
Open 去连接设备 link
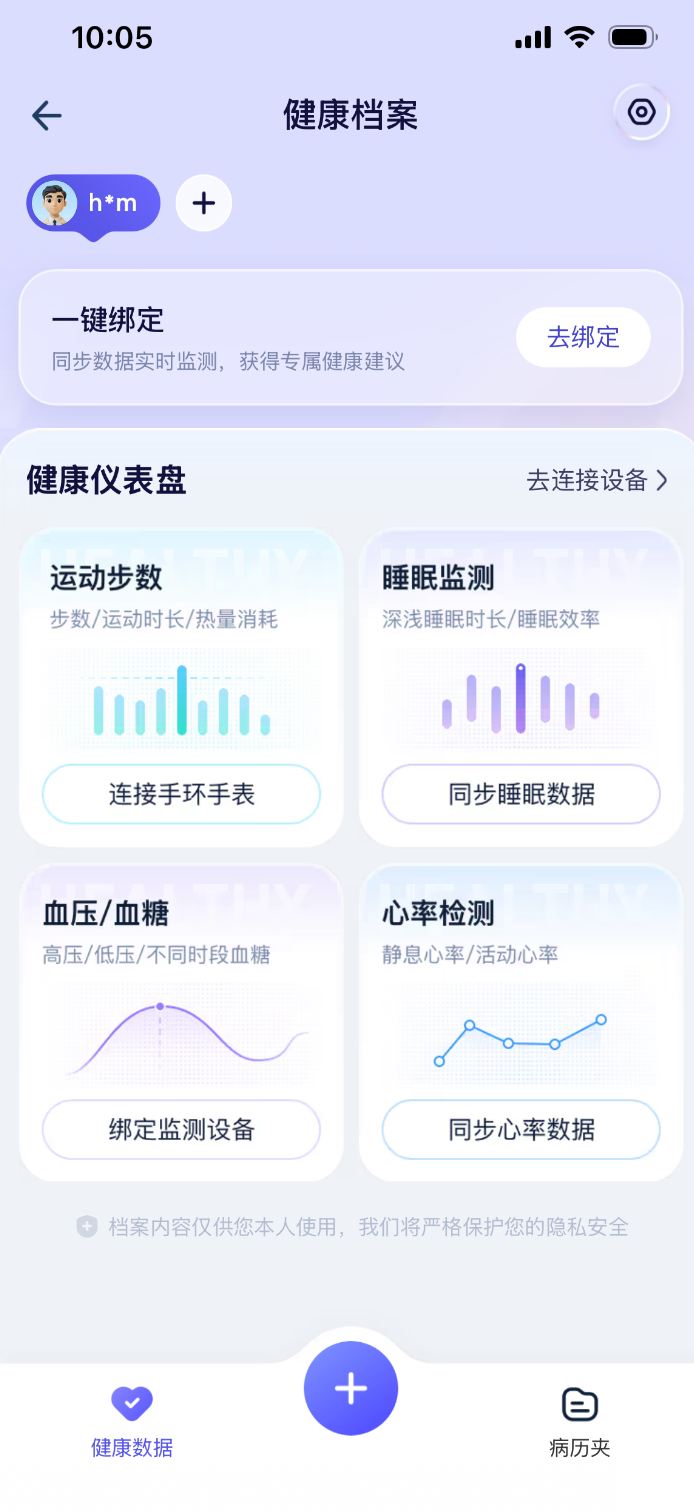[597, 481]
